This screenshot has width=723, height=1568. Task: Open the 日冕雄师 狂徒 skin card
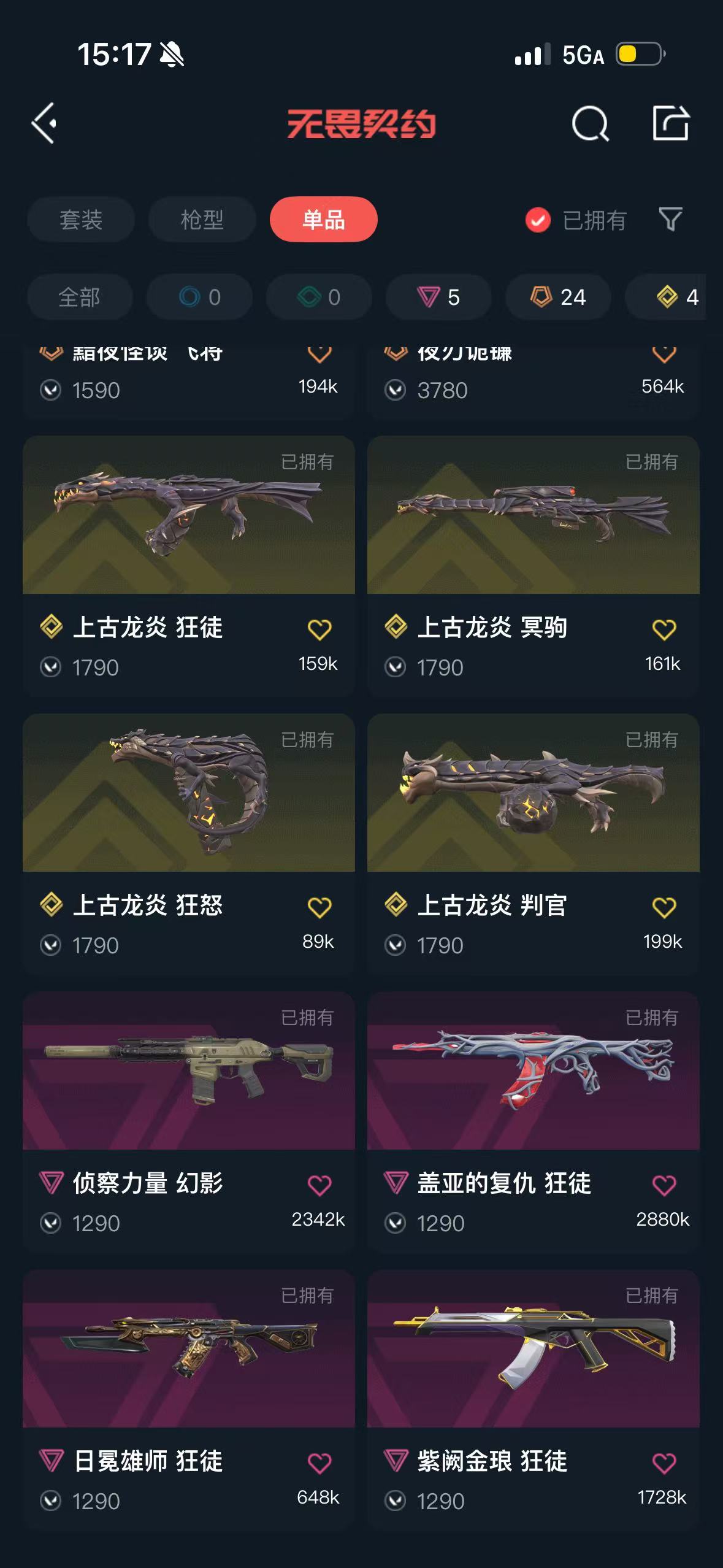coord(188,1348)
